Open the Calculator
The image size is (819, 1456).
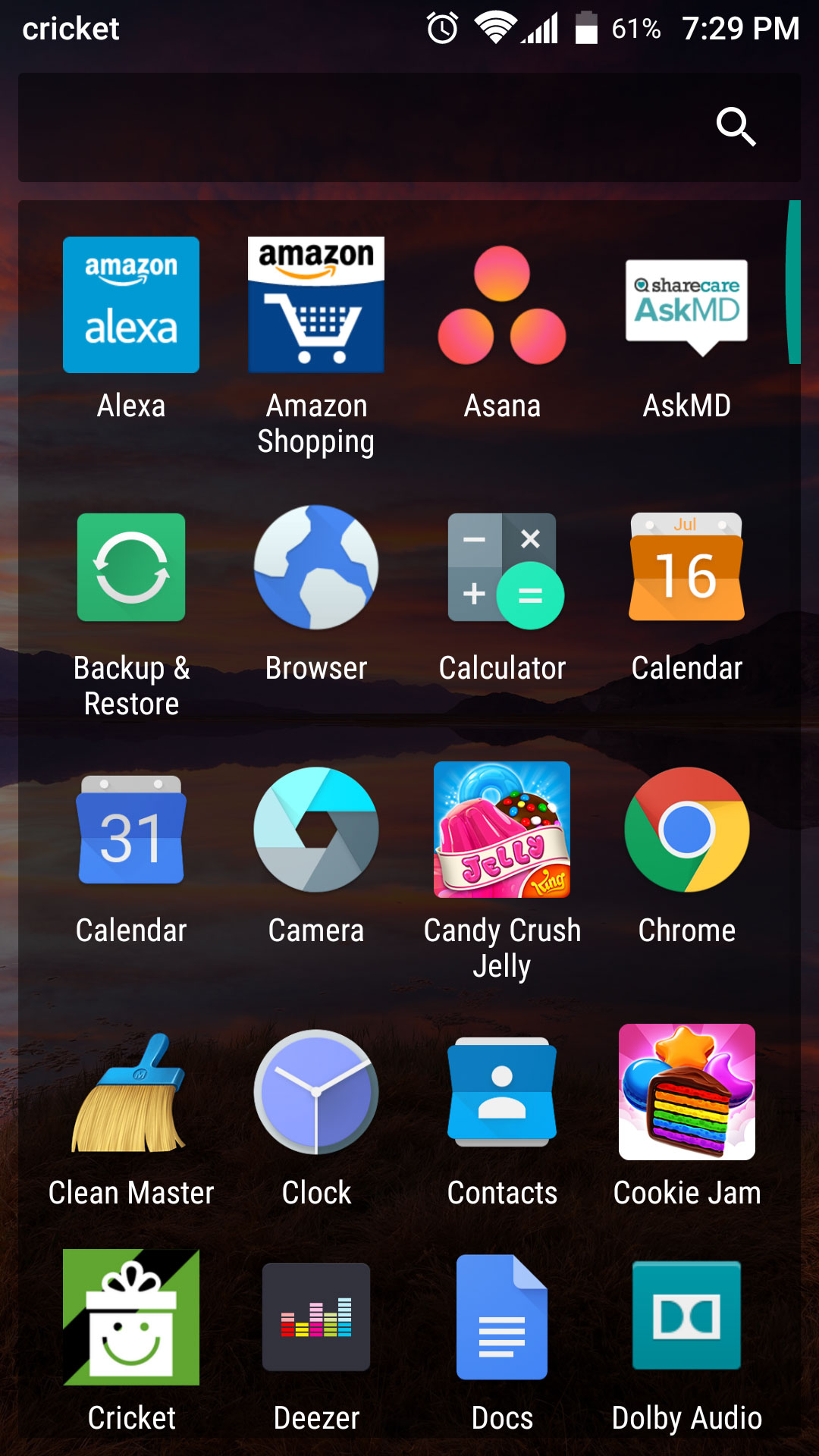pos(502,567)
